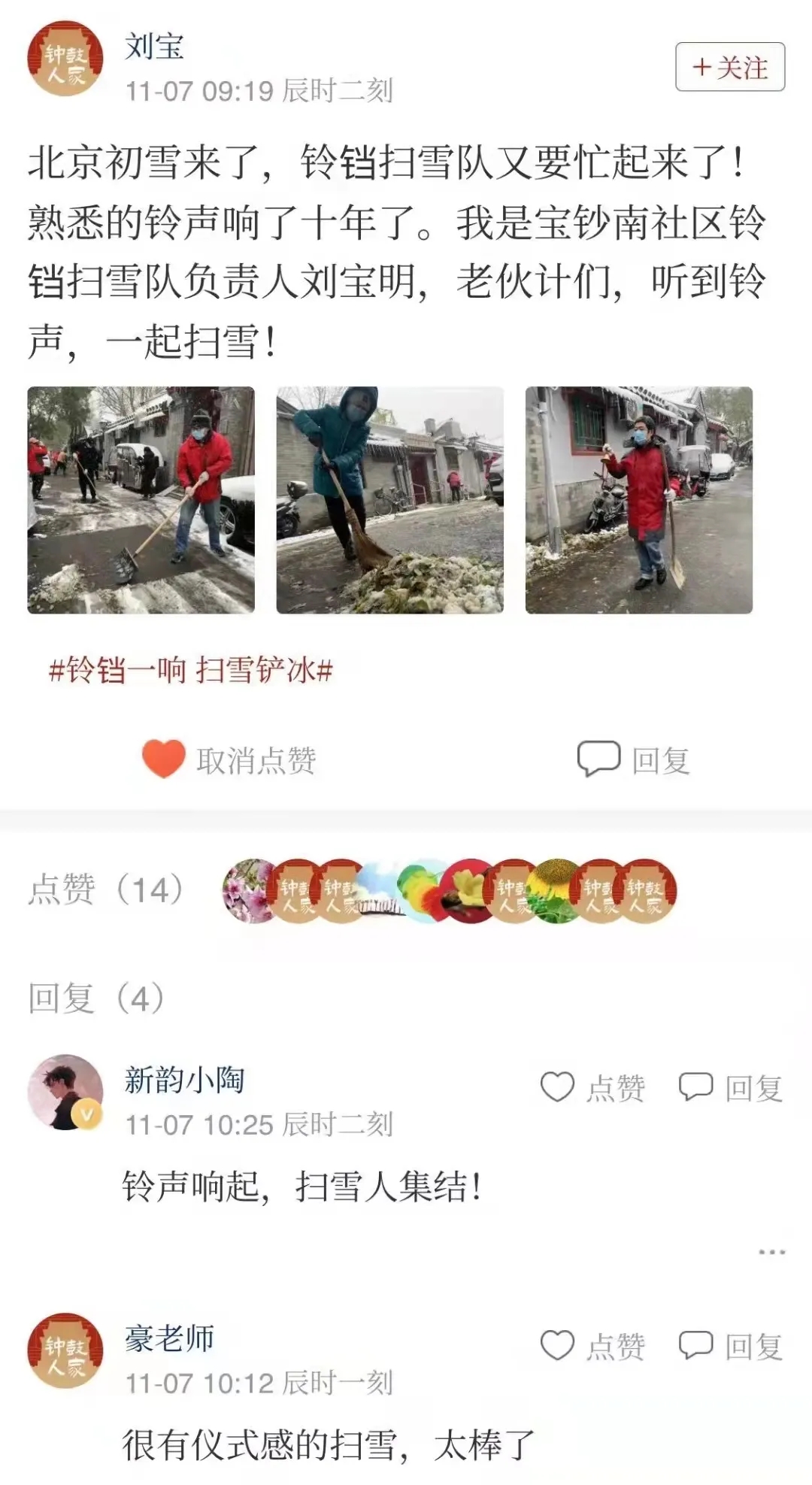Image resolution: width=812 pixels, height=1485 pixels.
Task: Cancel the like via 取消点赞
Action: pyautogui.click(x=229, y=760)
